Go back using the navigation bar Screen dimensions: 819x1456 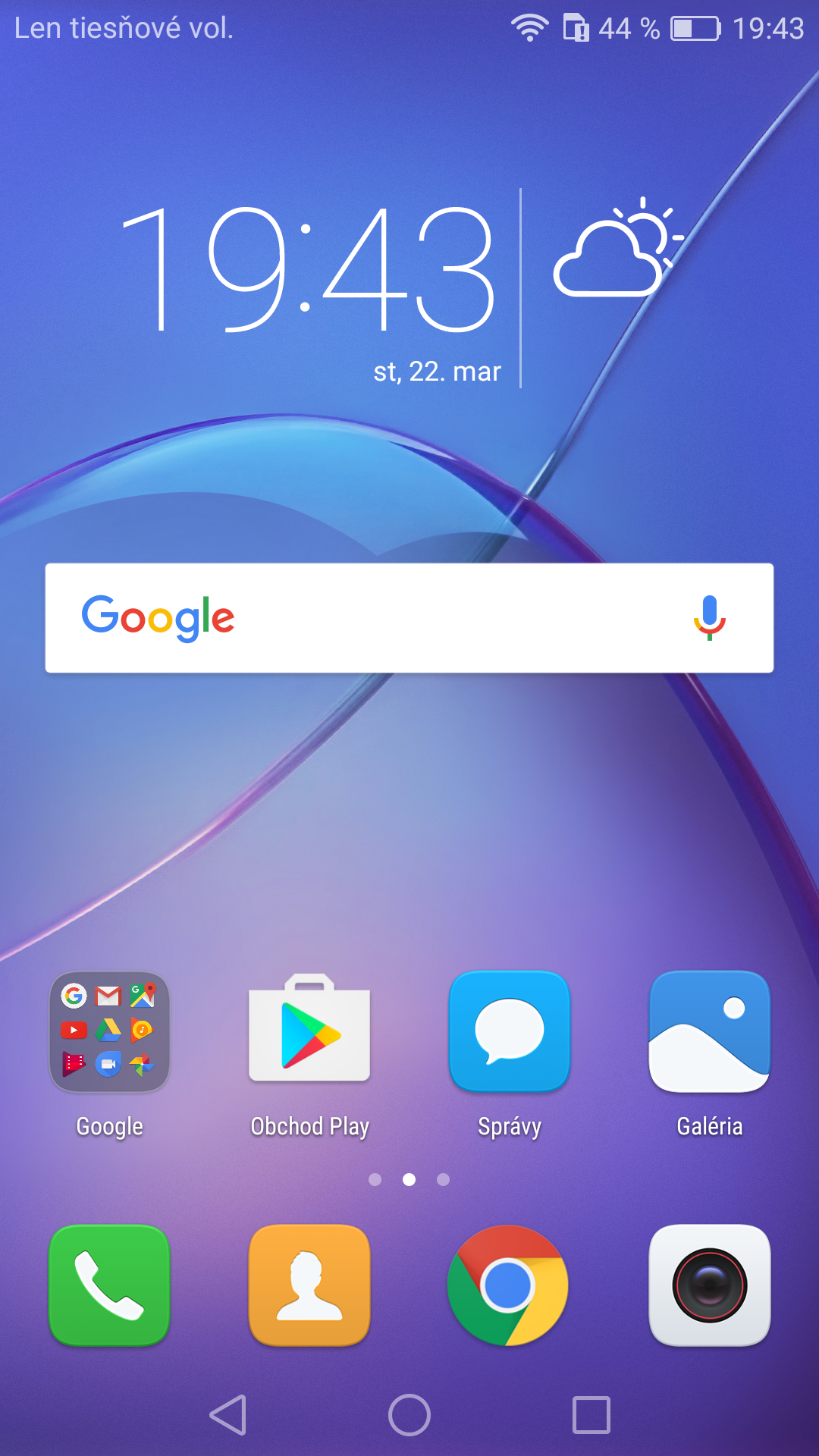(x=228, y=1415)
